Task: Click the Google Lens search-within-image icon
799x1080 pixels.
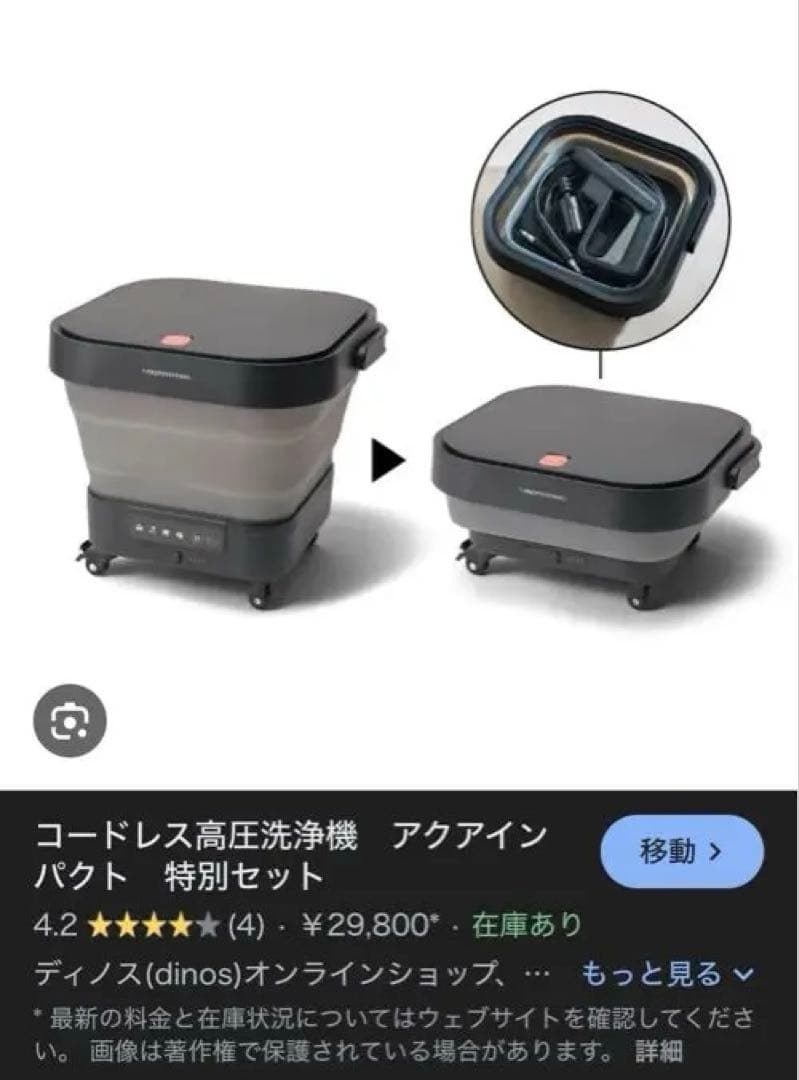Action: 70,718
